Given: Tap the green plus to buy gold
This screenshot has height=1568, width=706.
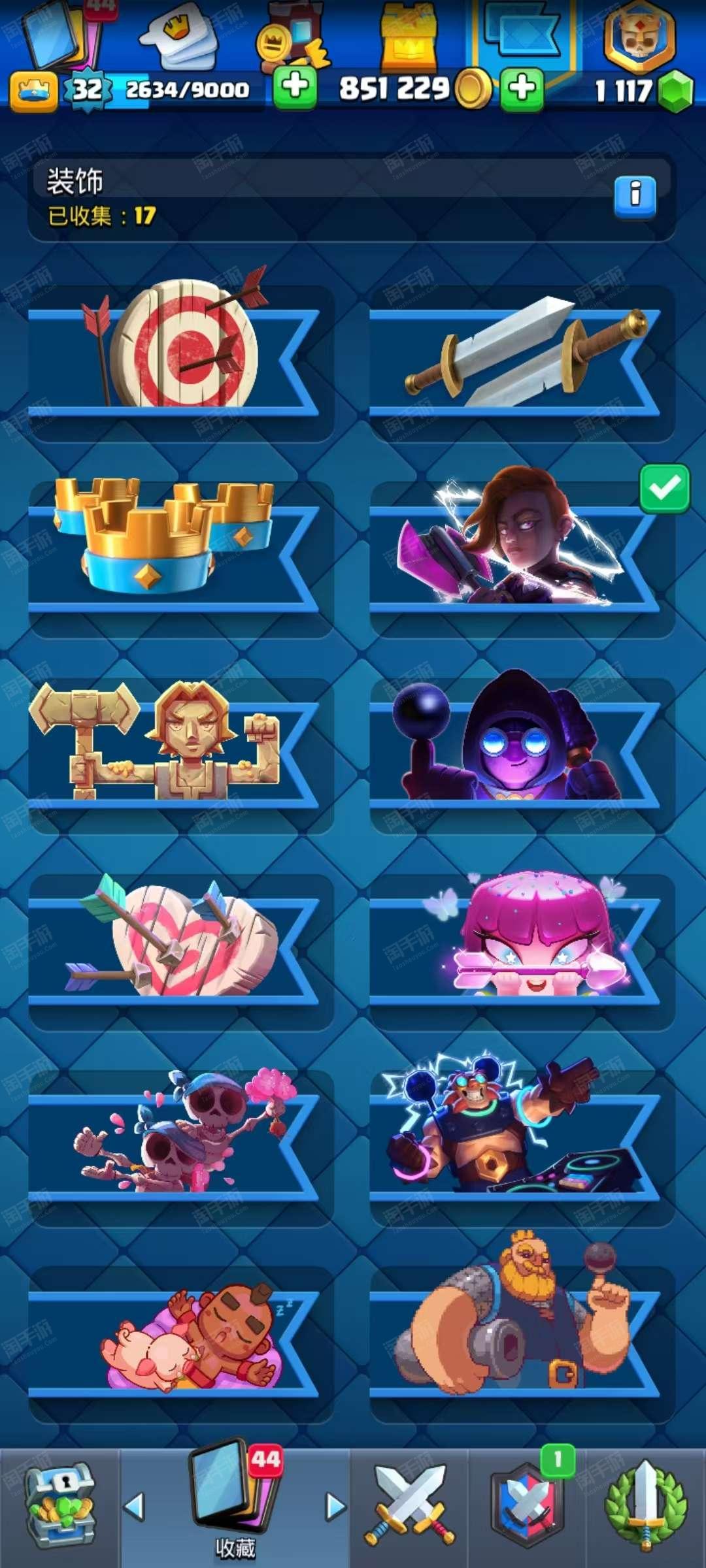Looking at the screenshot, I should [x=522, y=89].
